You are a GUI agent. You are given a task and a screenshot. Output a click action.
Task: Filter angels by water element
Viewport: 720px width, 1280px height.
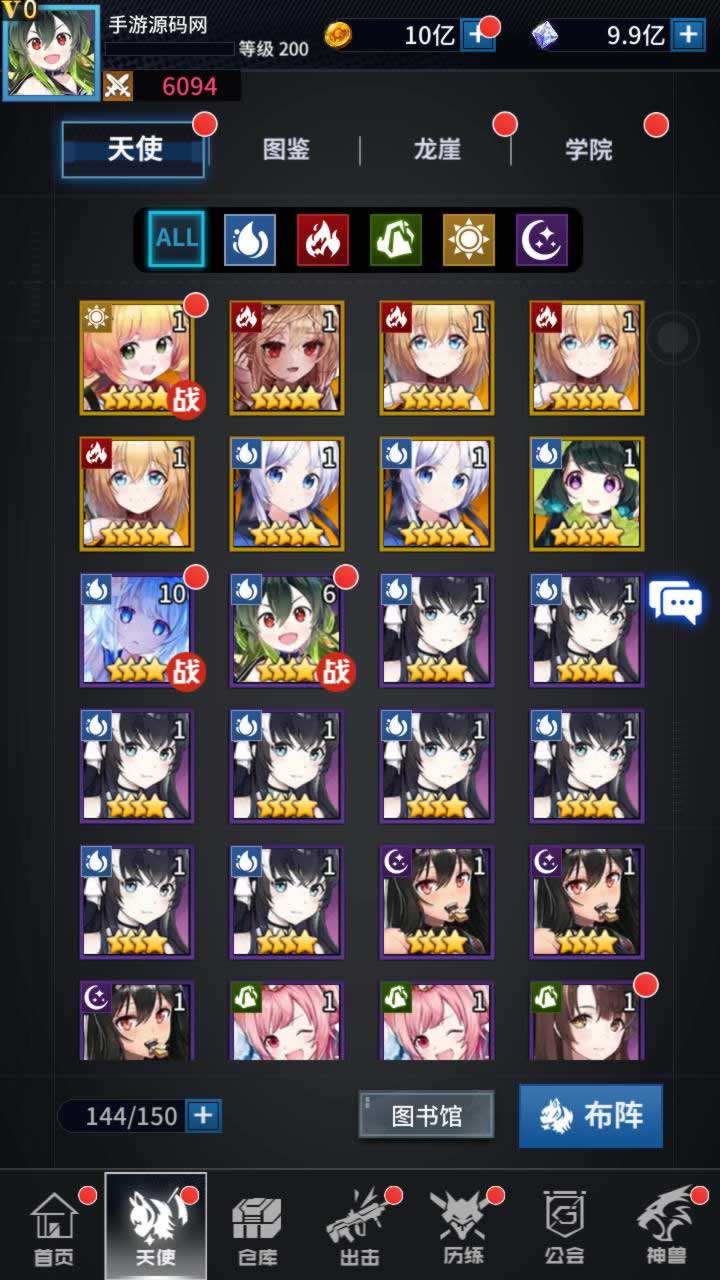(x=250, y=239)
